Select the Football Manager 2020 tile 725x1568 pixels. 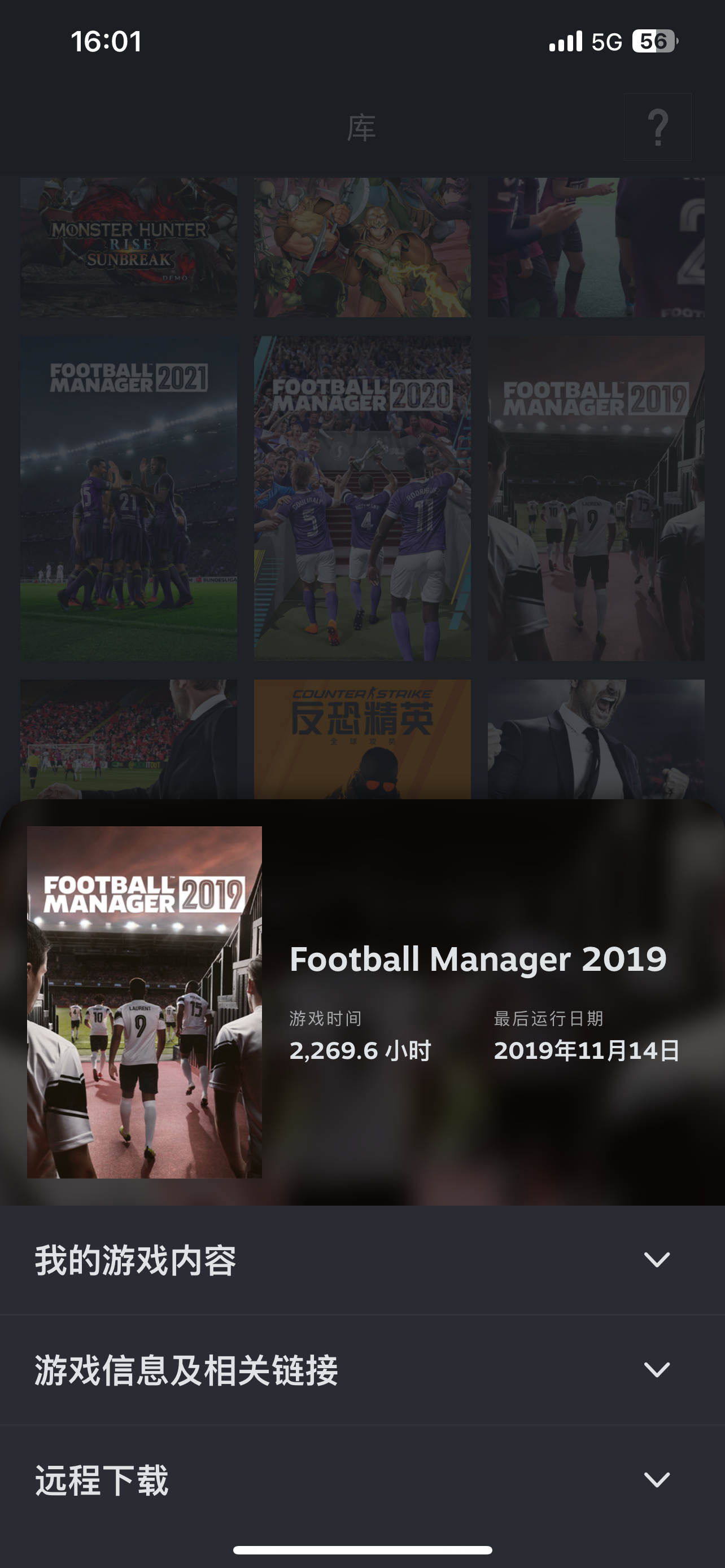pyautogui.click(x=362, y=498)
